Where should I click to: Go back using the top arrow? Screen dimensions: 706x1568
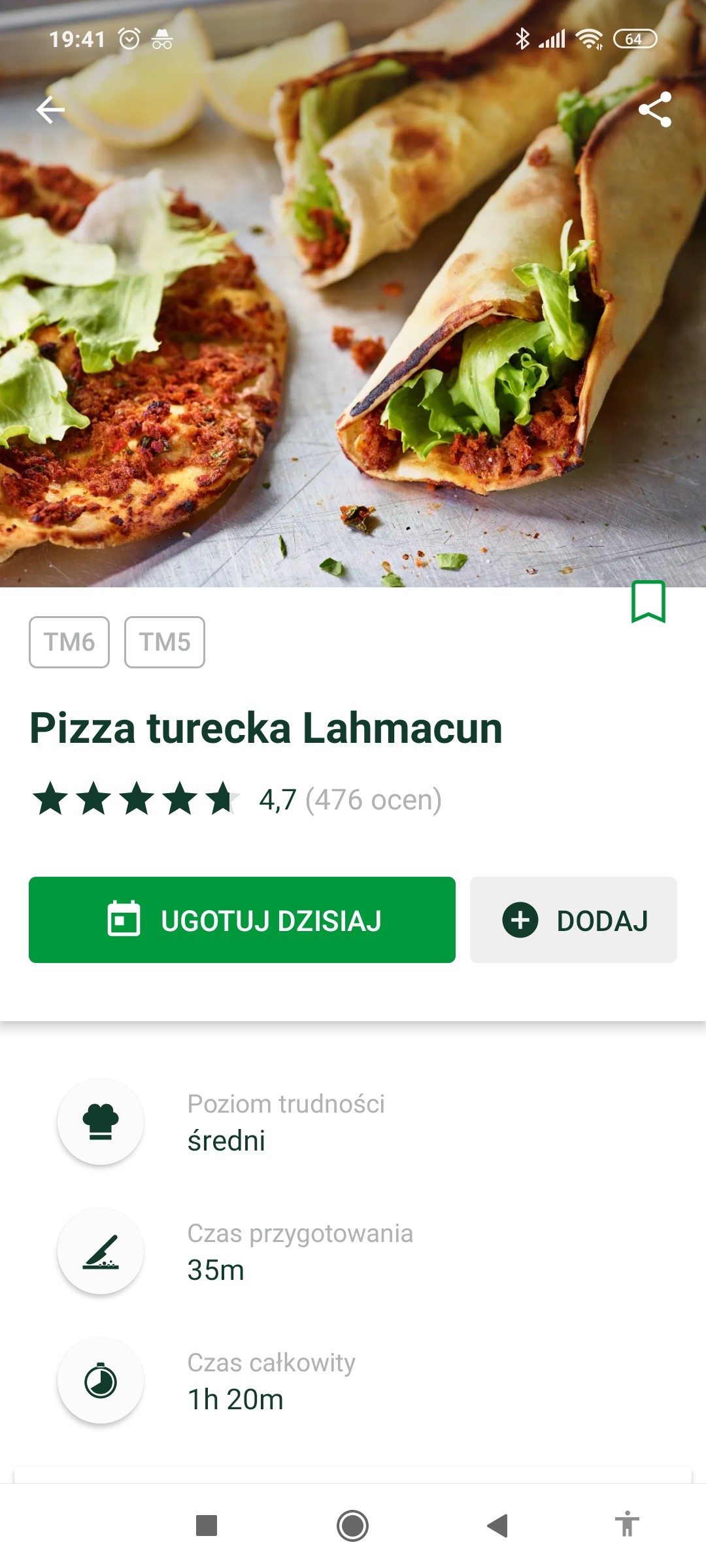50,110
